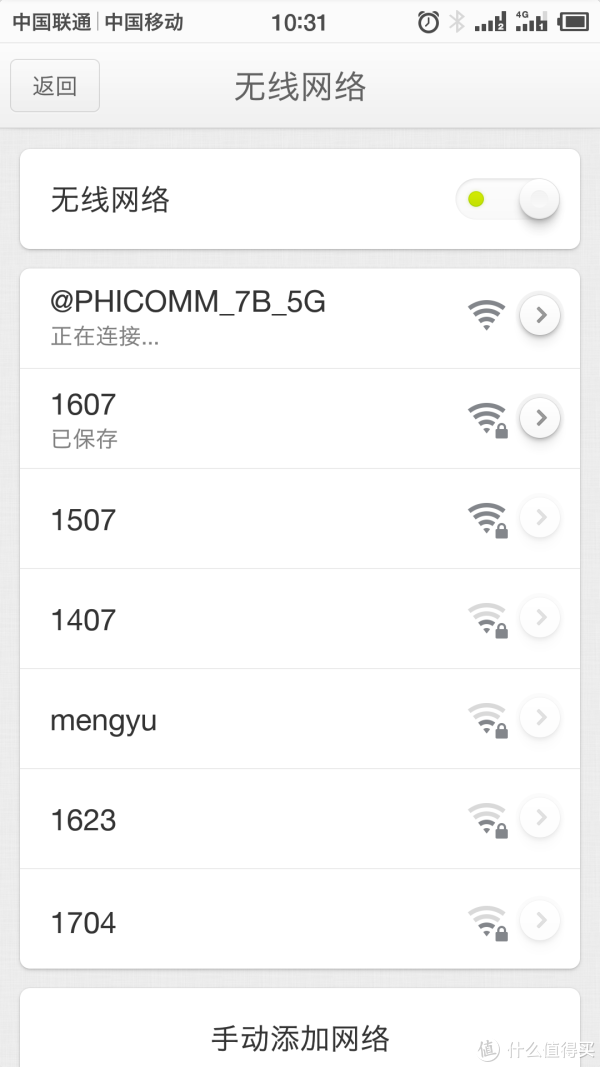
Task: Select the 1623 network
Action: [x=240, y=820]
